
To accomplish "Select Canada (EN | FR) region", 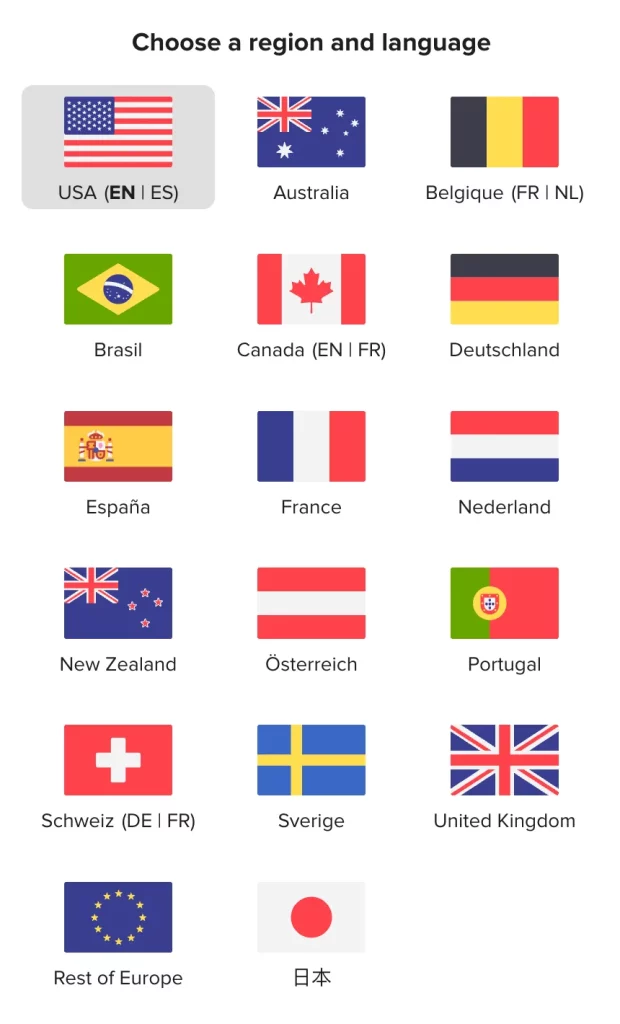I will click(311, 304).
